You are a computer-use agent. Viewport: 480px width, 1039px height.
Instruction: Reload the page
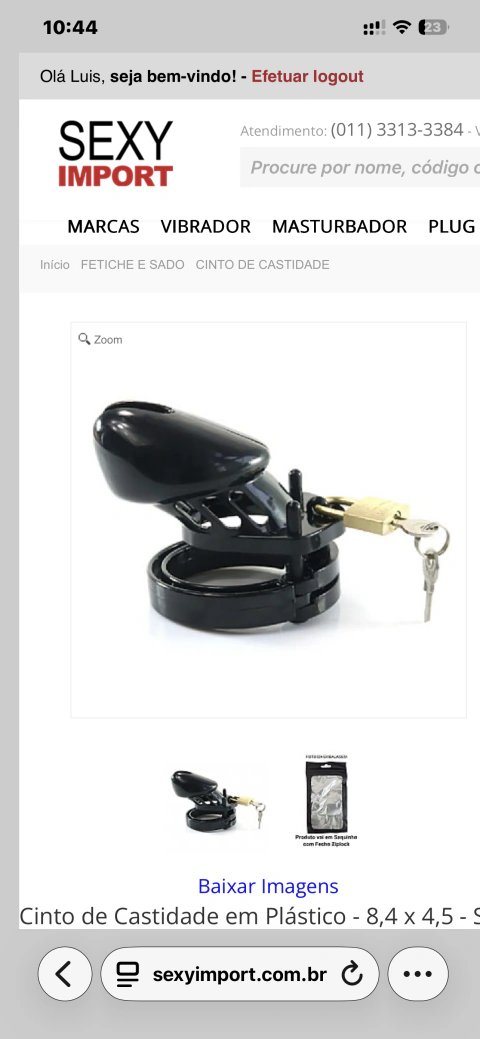(352, 974)
